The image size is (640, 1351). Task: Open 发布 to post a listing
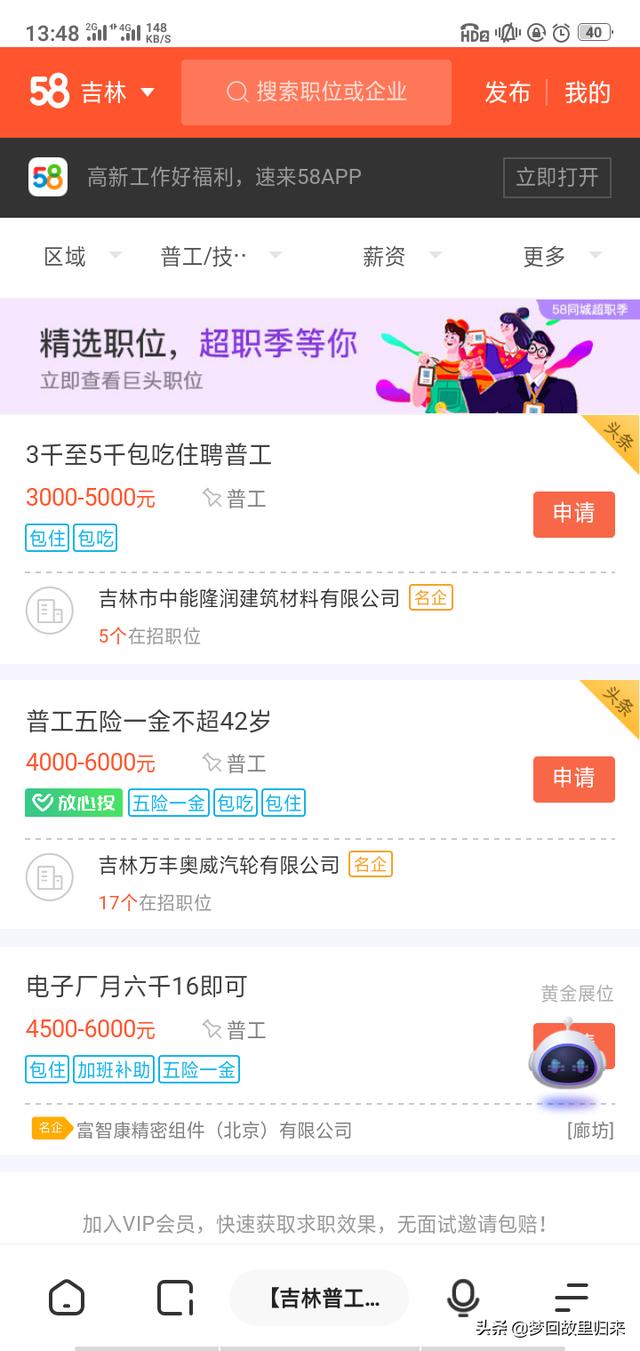tap(507, 93)
